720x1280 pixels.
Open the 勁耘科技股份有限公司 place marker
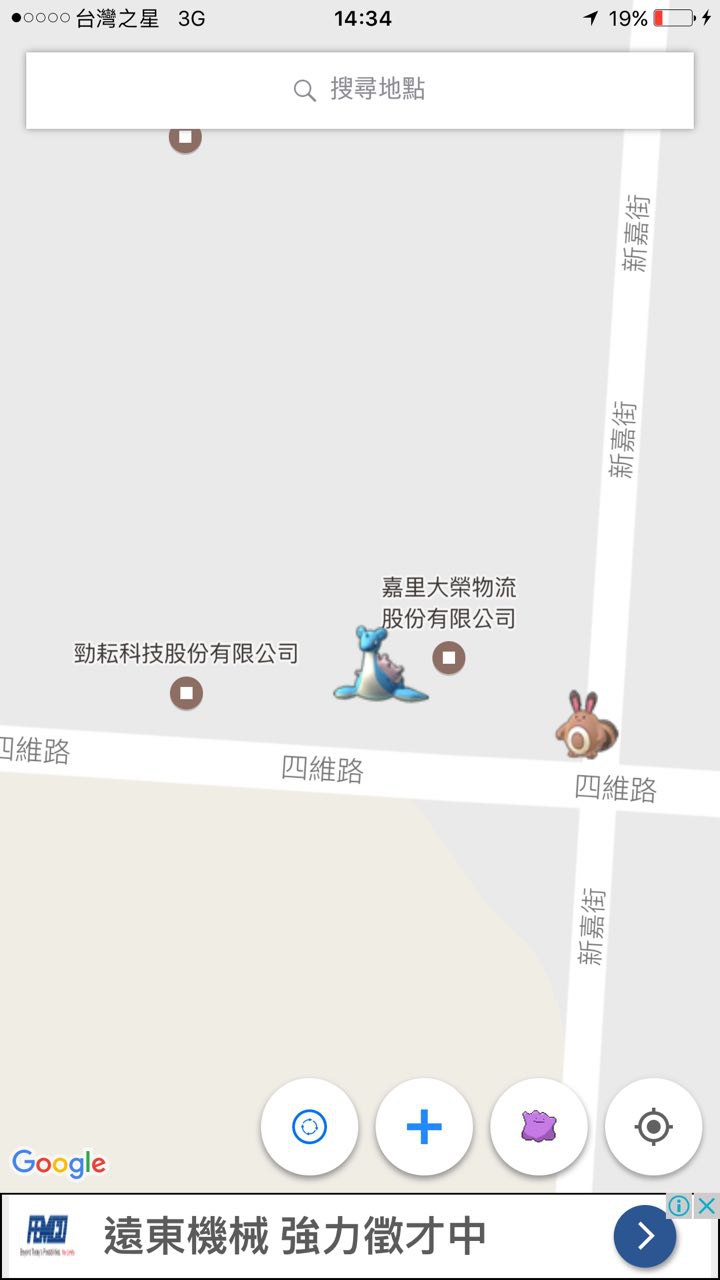click(186, 692)
